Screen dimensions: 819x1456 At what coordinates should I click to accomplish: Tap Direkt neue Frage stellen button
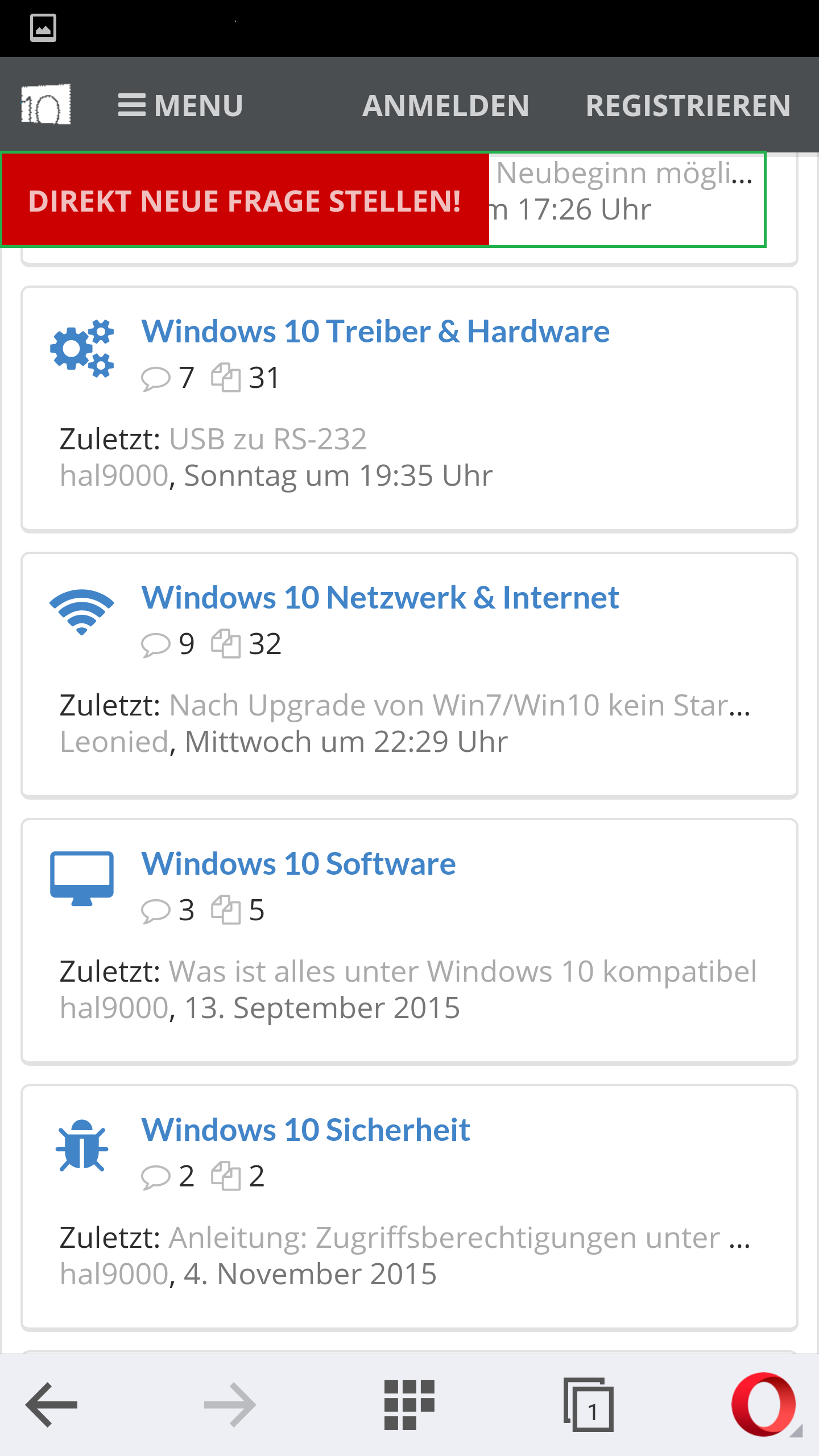tap(245, 200)
